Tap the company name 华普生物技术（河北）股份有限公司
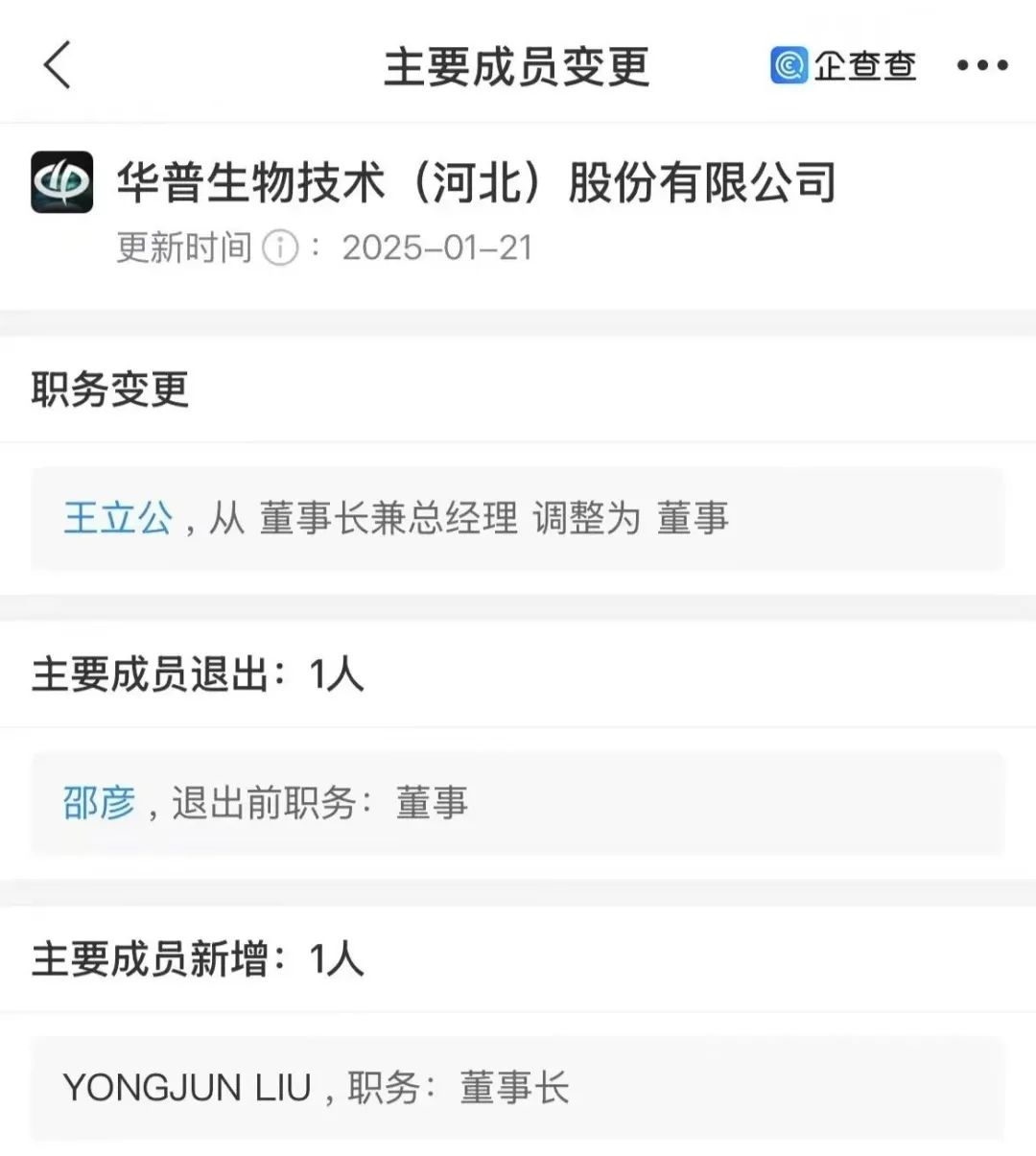The width and height of the screenshot is (1036, 1156). coord(480,184)
